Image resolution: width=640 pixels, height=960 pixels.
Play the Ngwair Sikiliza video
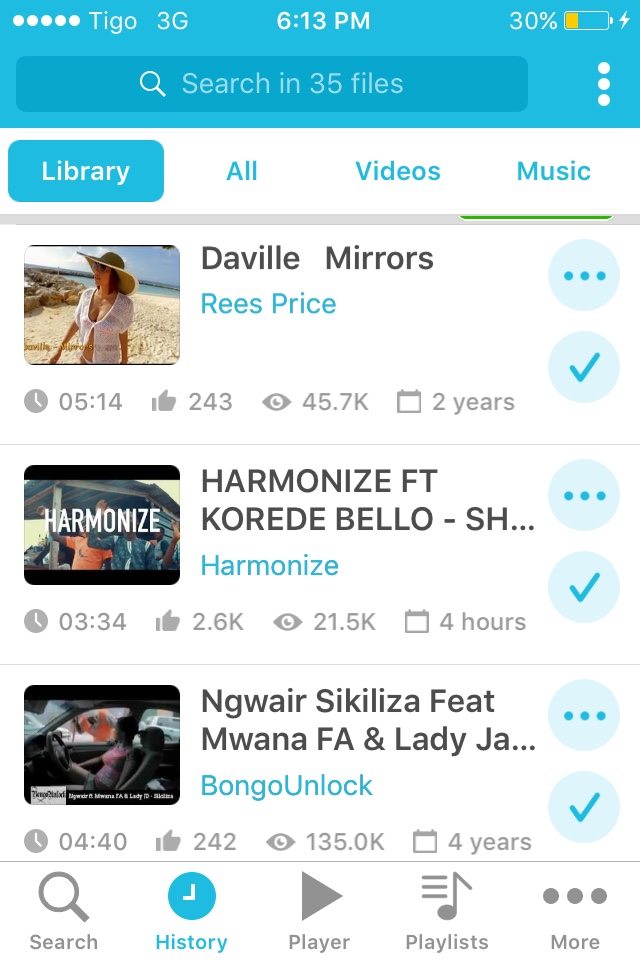coord(102,745)
